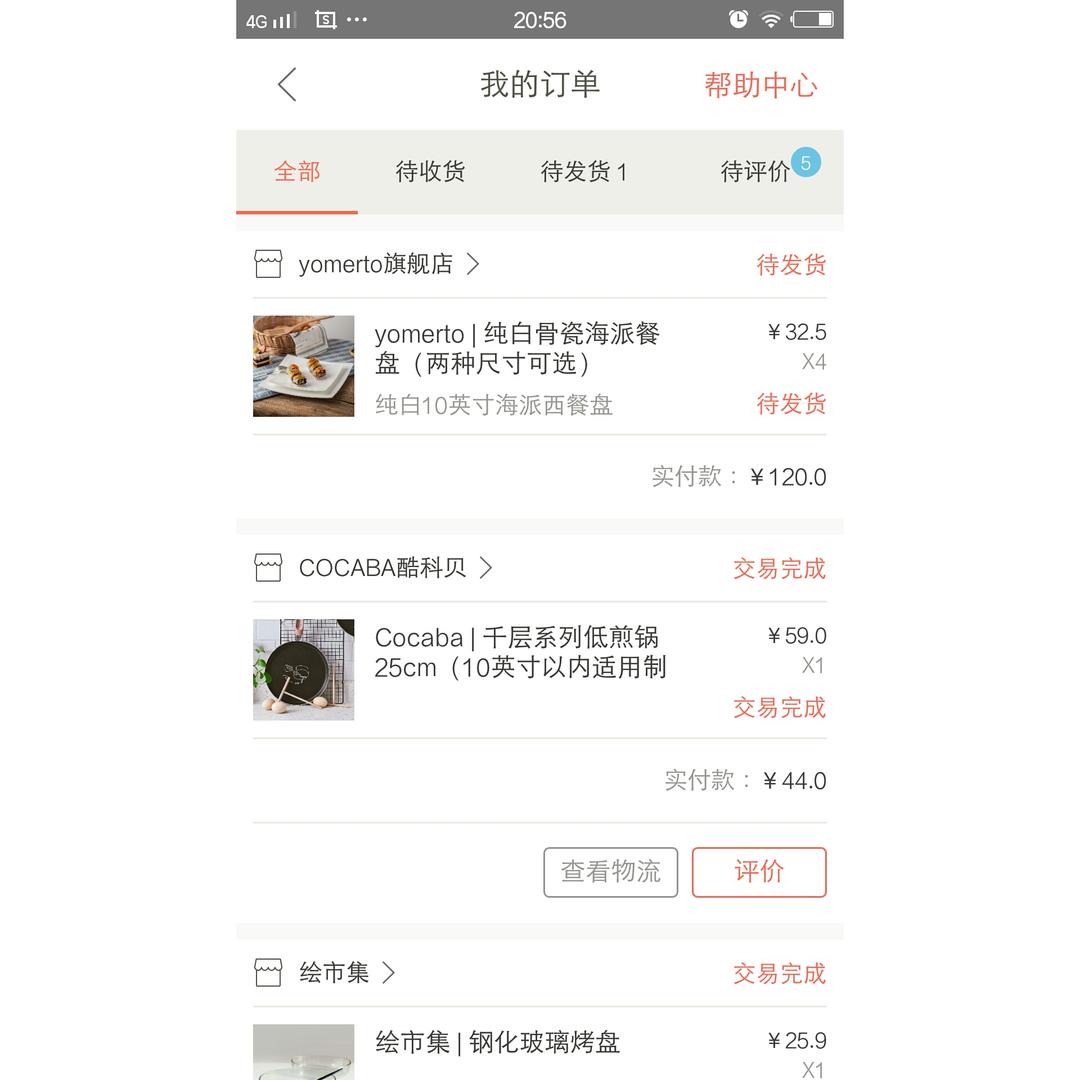
Task: Switch to the 待发货 tab
Action: pos(584,172)
